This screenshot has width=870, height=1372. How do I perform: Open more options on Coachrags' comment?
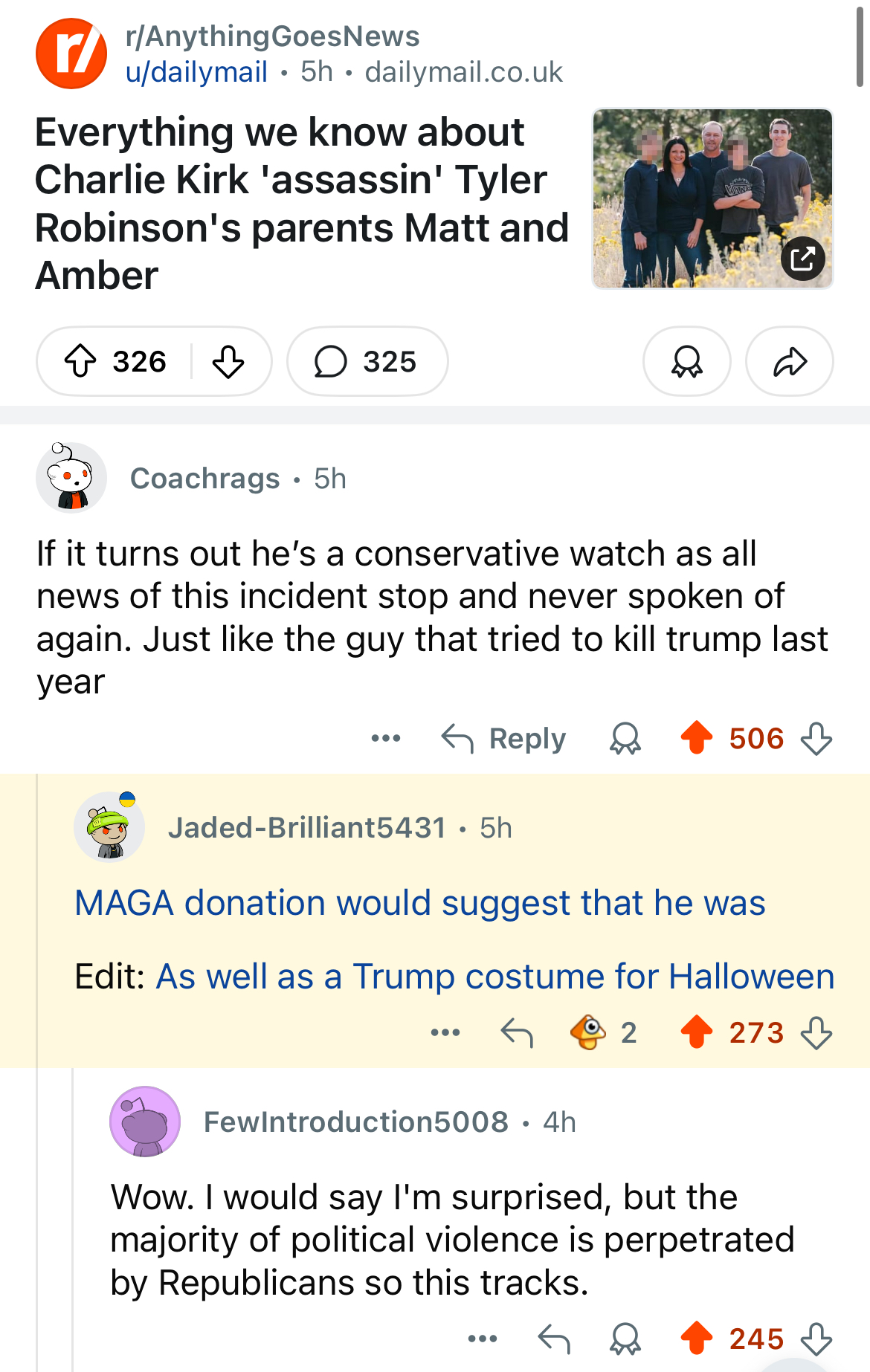pos(386,738)
